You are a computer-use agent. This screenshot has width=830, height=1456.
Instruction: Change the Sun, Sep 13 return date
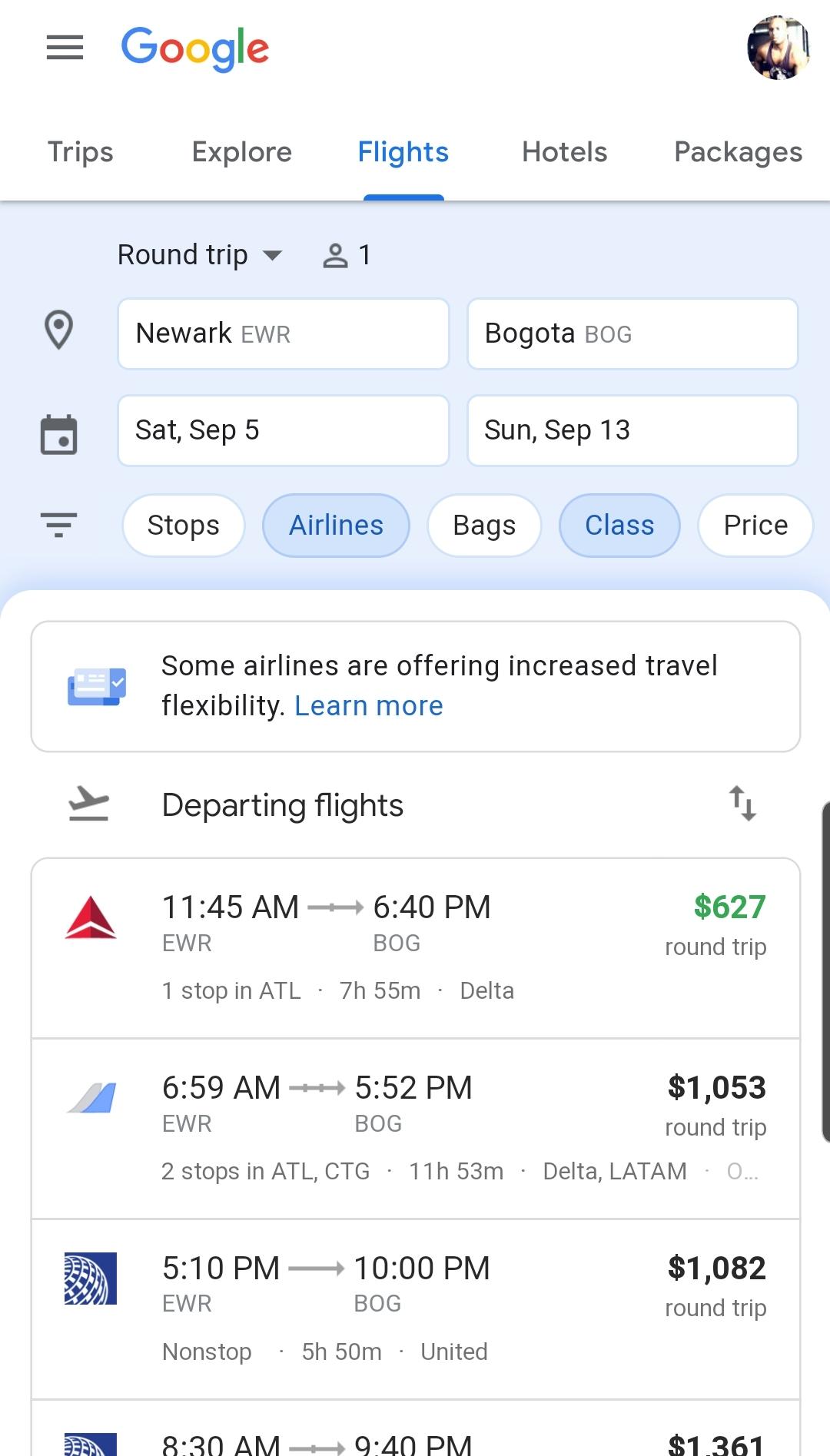pos(632,430)
